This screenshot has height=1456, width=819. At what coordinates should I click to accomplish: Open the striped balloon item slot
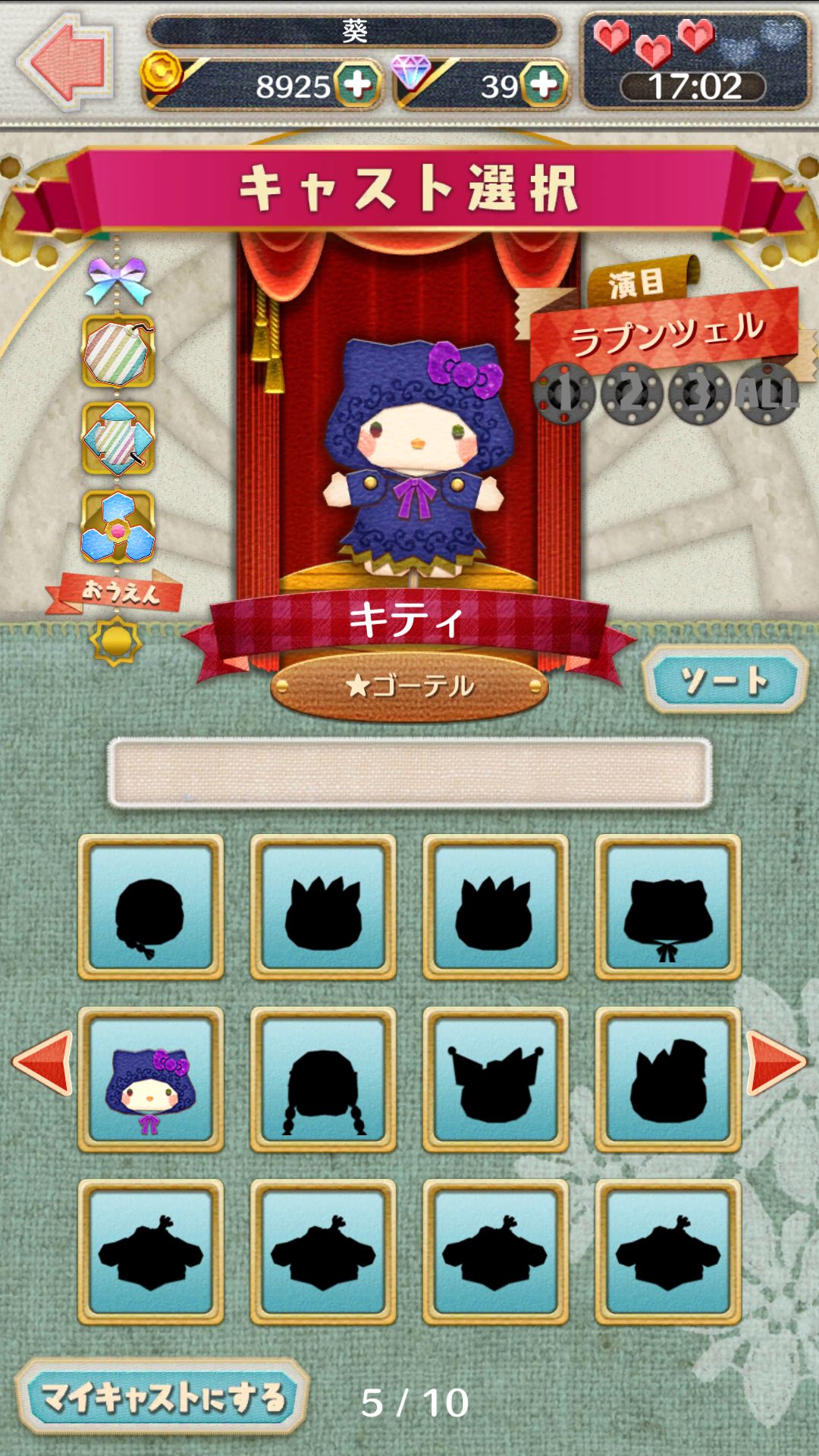click(118, 352)
